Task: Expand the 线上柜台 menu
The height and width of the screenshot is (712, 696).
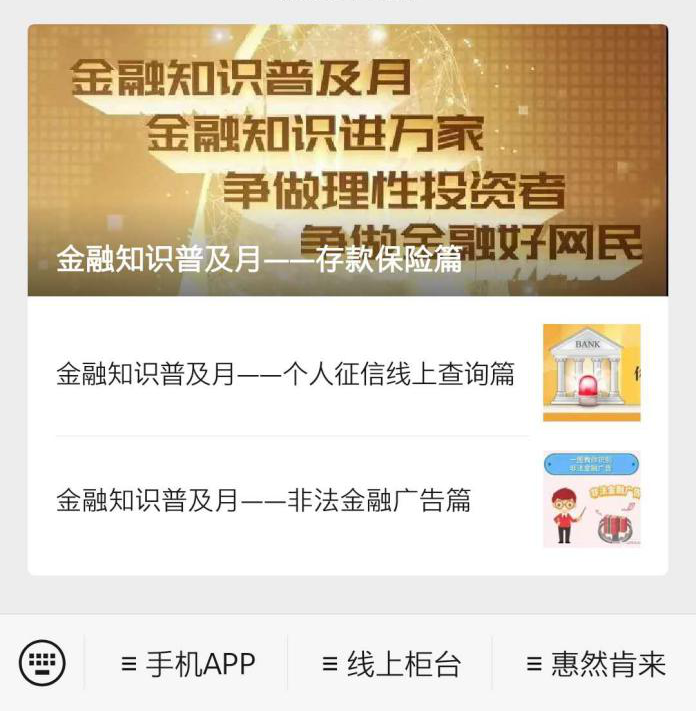Action: [x=391, y=664]
